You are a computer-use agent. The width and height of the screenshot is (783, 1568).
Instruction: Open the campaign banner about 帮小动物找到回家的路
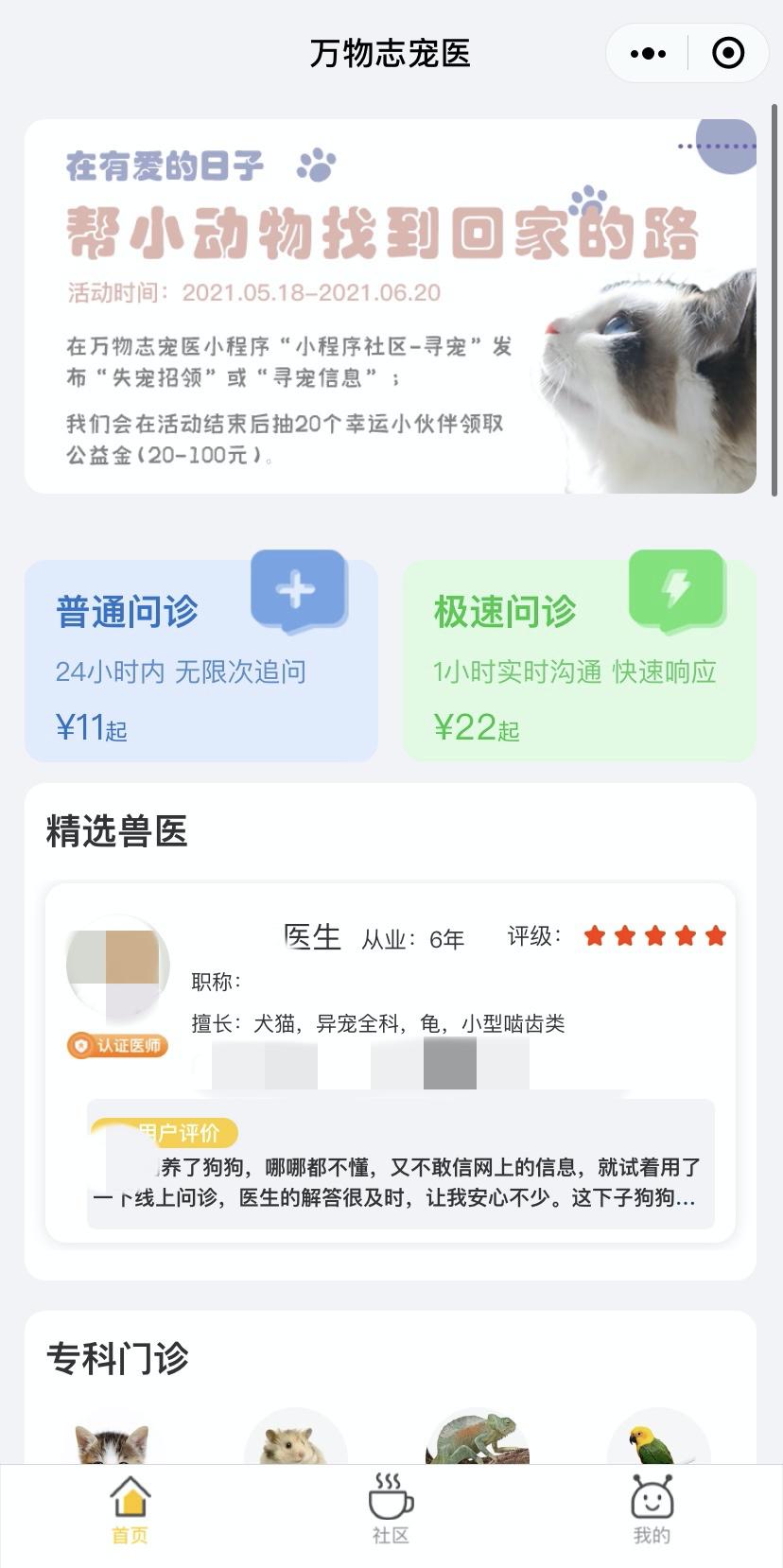point(391,305)
